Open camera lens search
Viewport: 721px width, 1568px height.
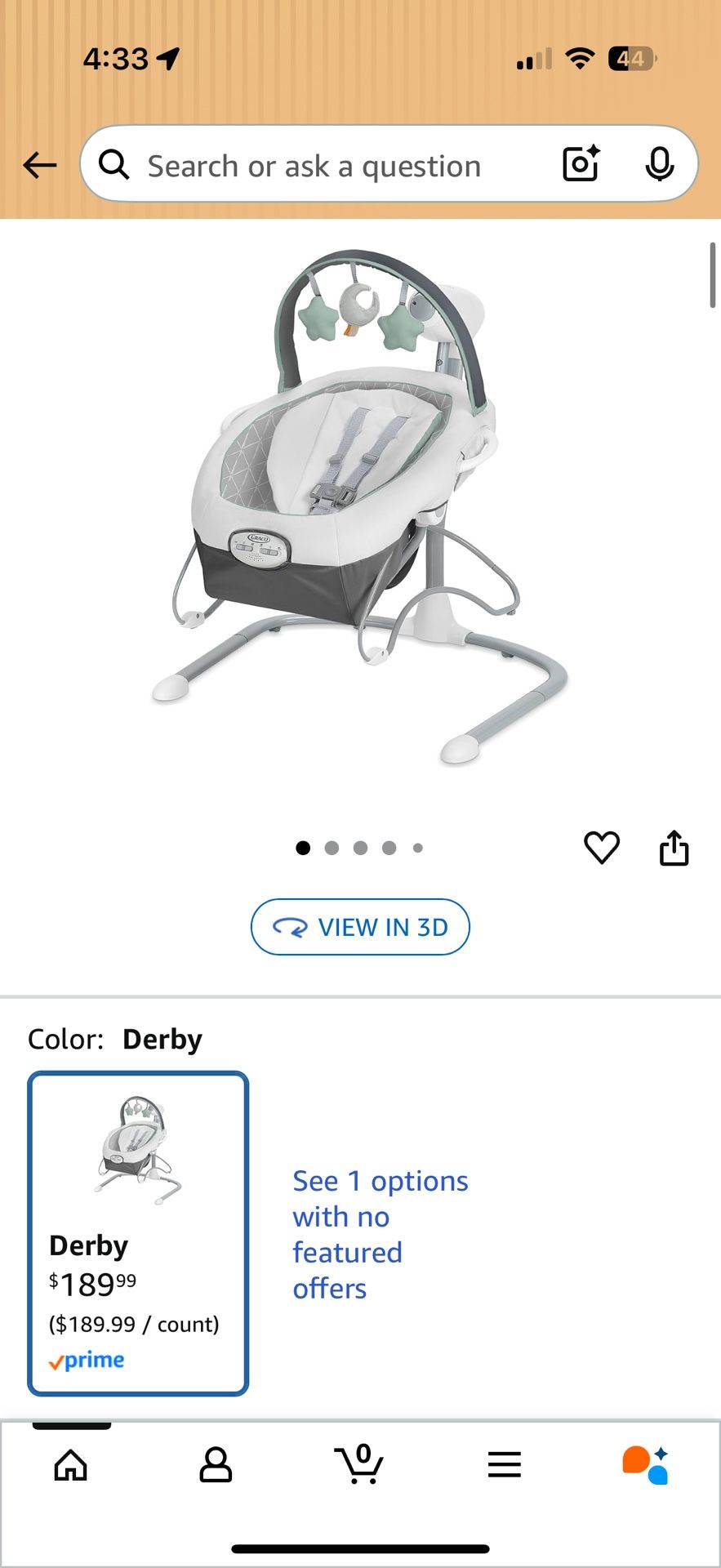[581, 164]
